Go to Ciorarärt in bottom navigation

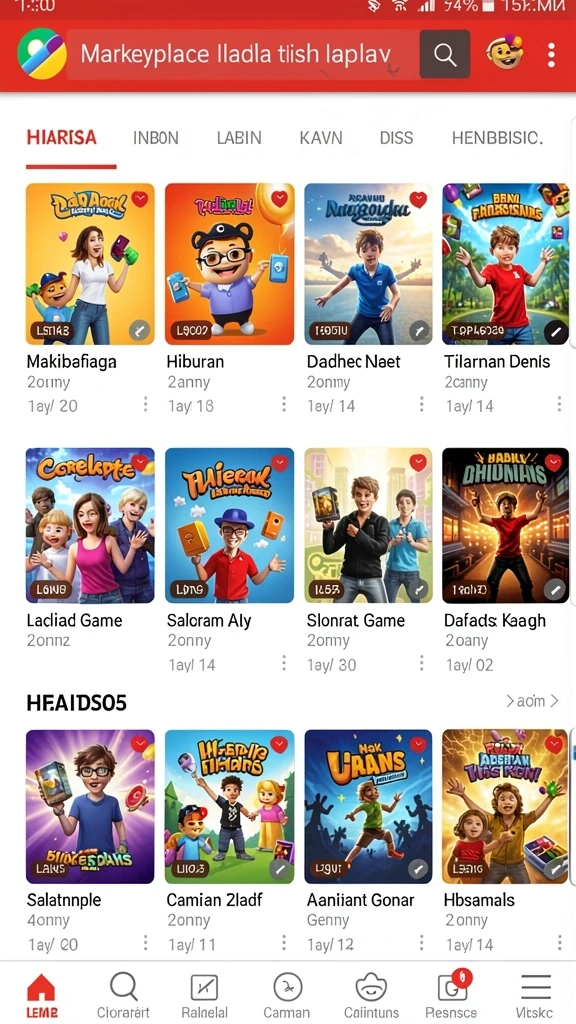(123, 995)
